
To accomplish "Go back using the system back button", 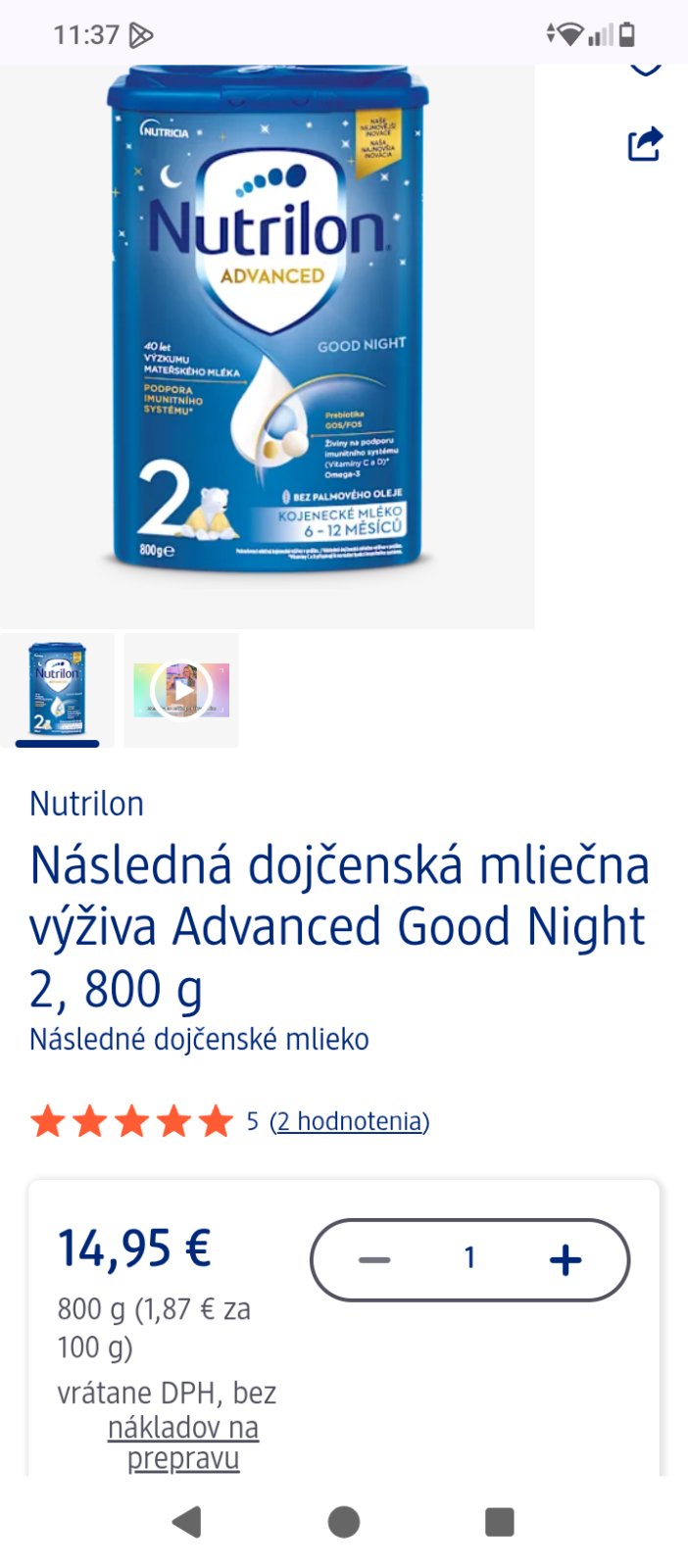I will [x=186, y=1522].
